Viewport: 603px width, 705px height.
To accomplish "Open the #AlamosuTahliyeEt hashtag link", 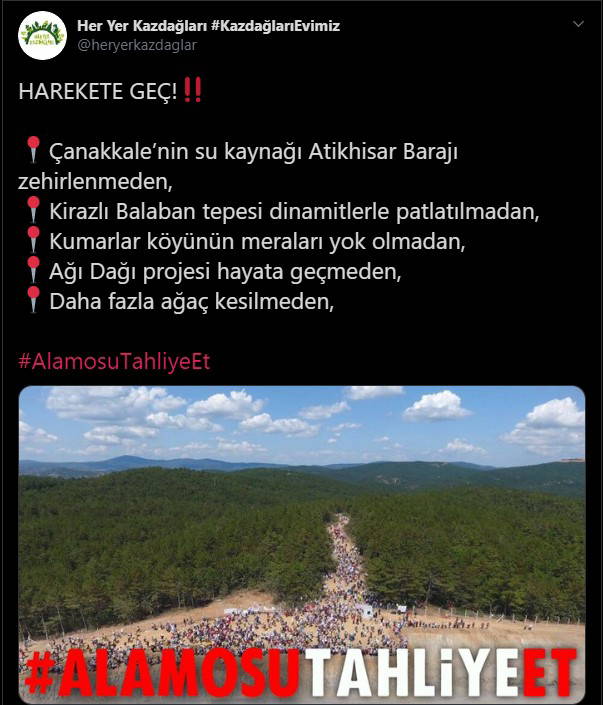I will tap(114, 361).
